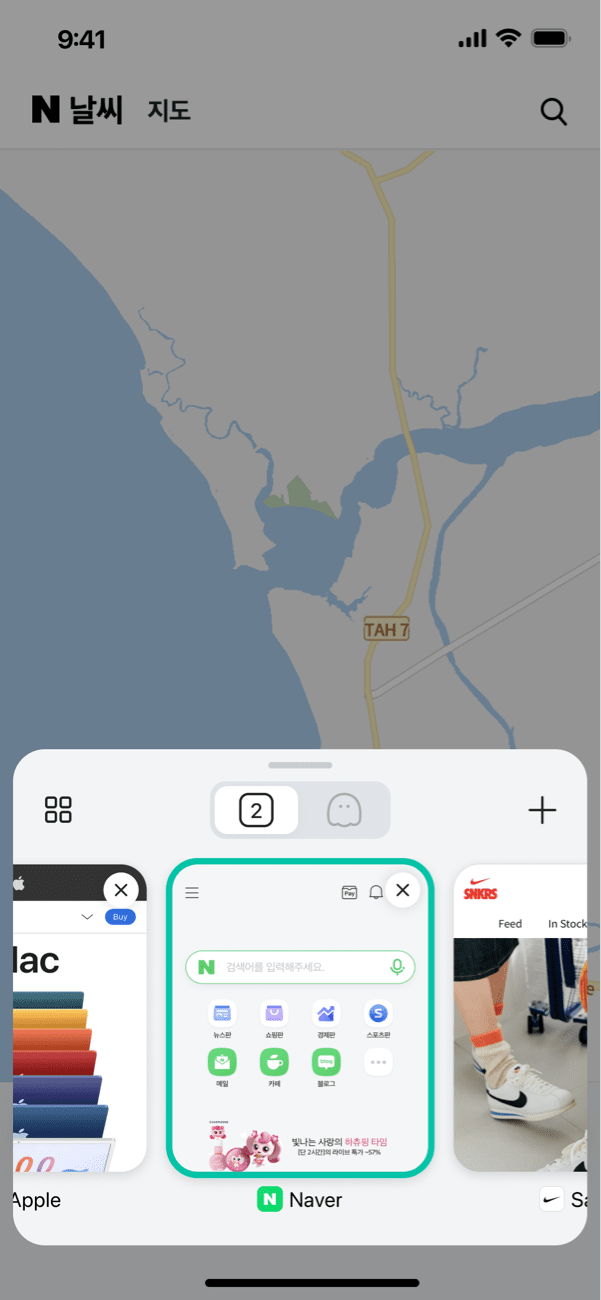Close the Naver tab
601x1300 pixels.
click(402, 890)
